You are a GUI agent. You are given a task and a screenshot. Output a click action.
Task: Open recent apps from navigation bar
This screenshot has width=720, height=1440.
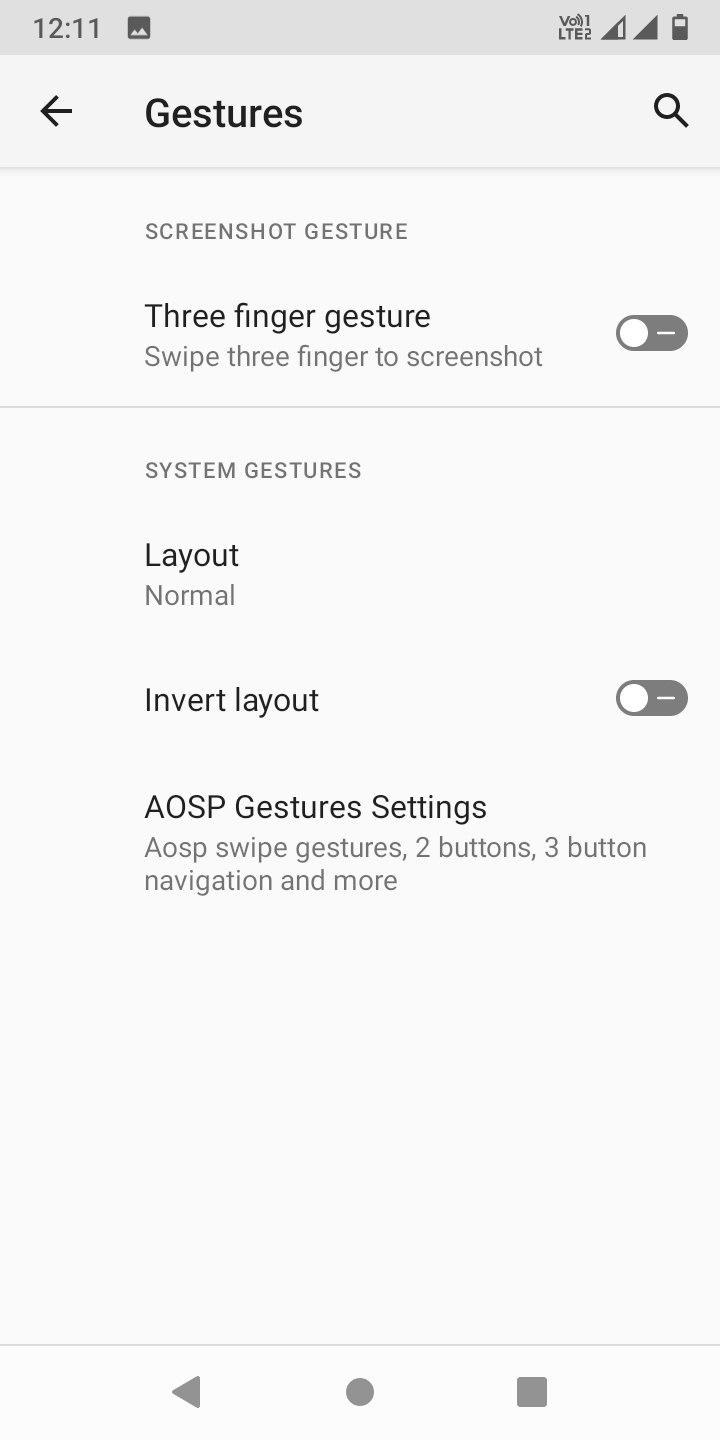[x=531, y=1391]
